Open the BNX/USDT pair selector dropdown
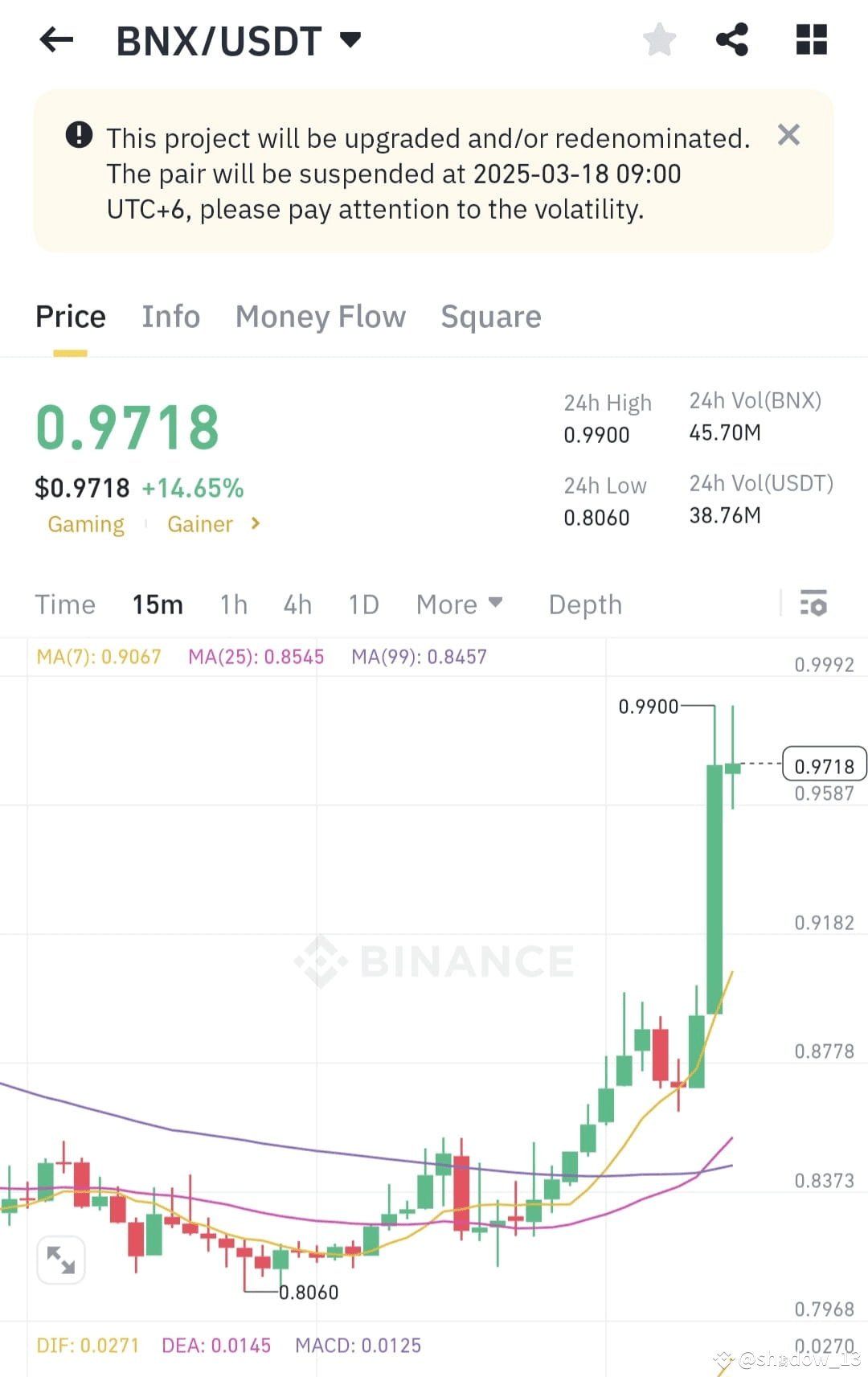868x1377 pixels. click(x=350, y=39)
